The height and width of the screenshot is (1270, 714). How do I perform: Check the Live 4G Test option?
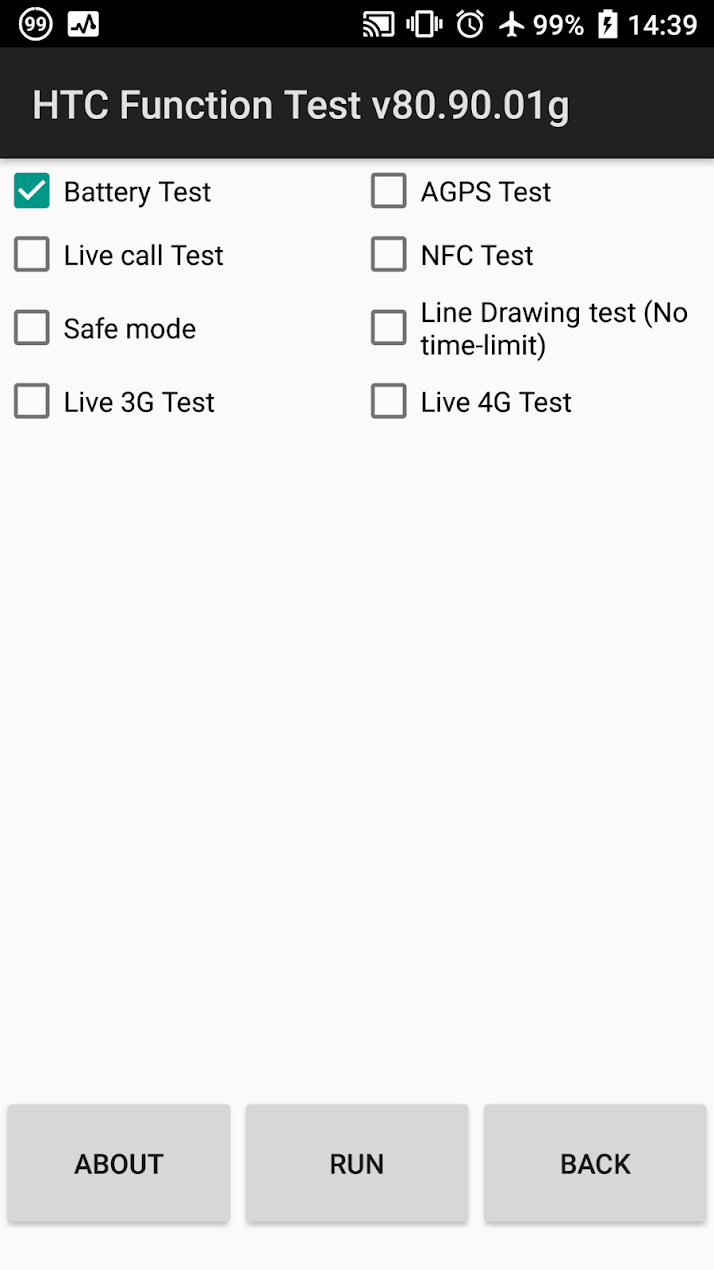coord(389,402)
